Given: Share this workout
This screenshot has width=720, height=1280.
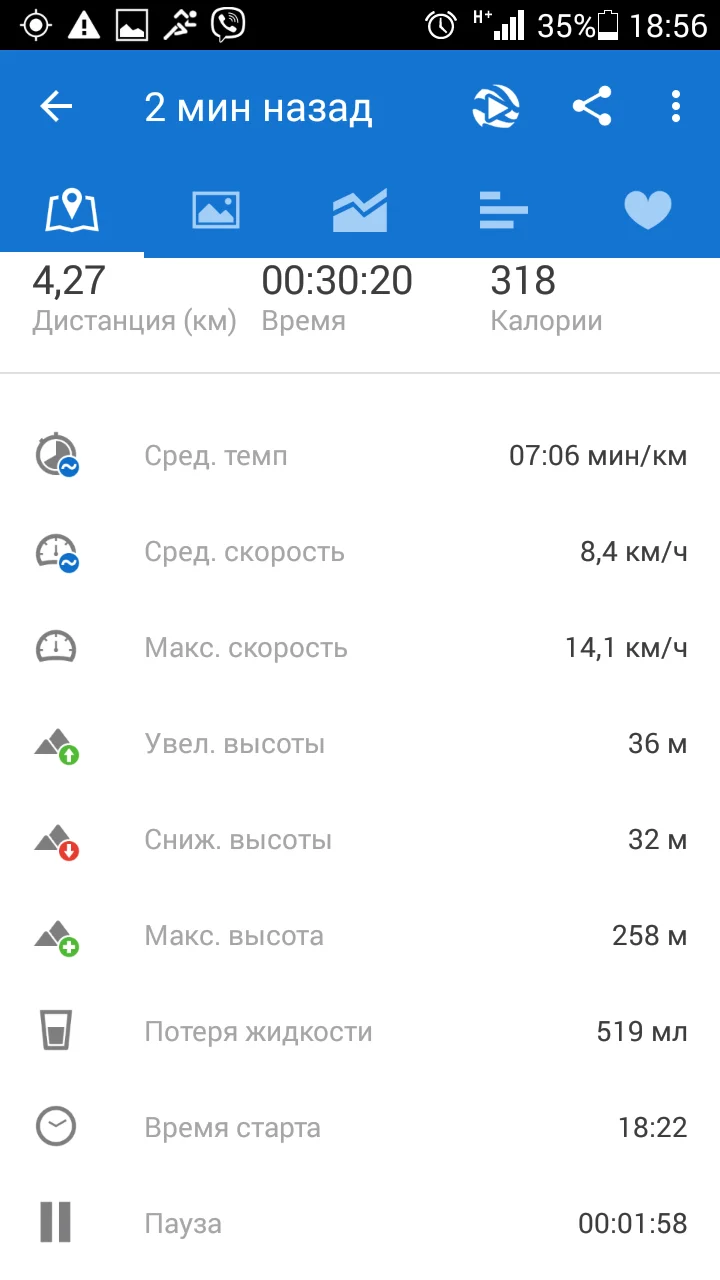Looking at the screenshot, I should click(592, 107).
